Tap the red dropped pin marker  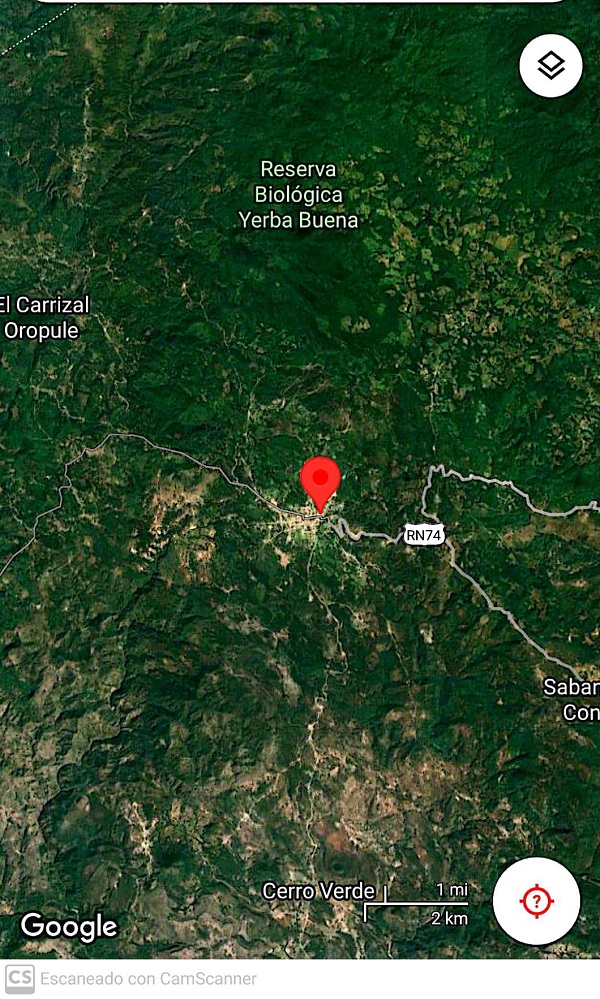click(321, 483)
